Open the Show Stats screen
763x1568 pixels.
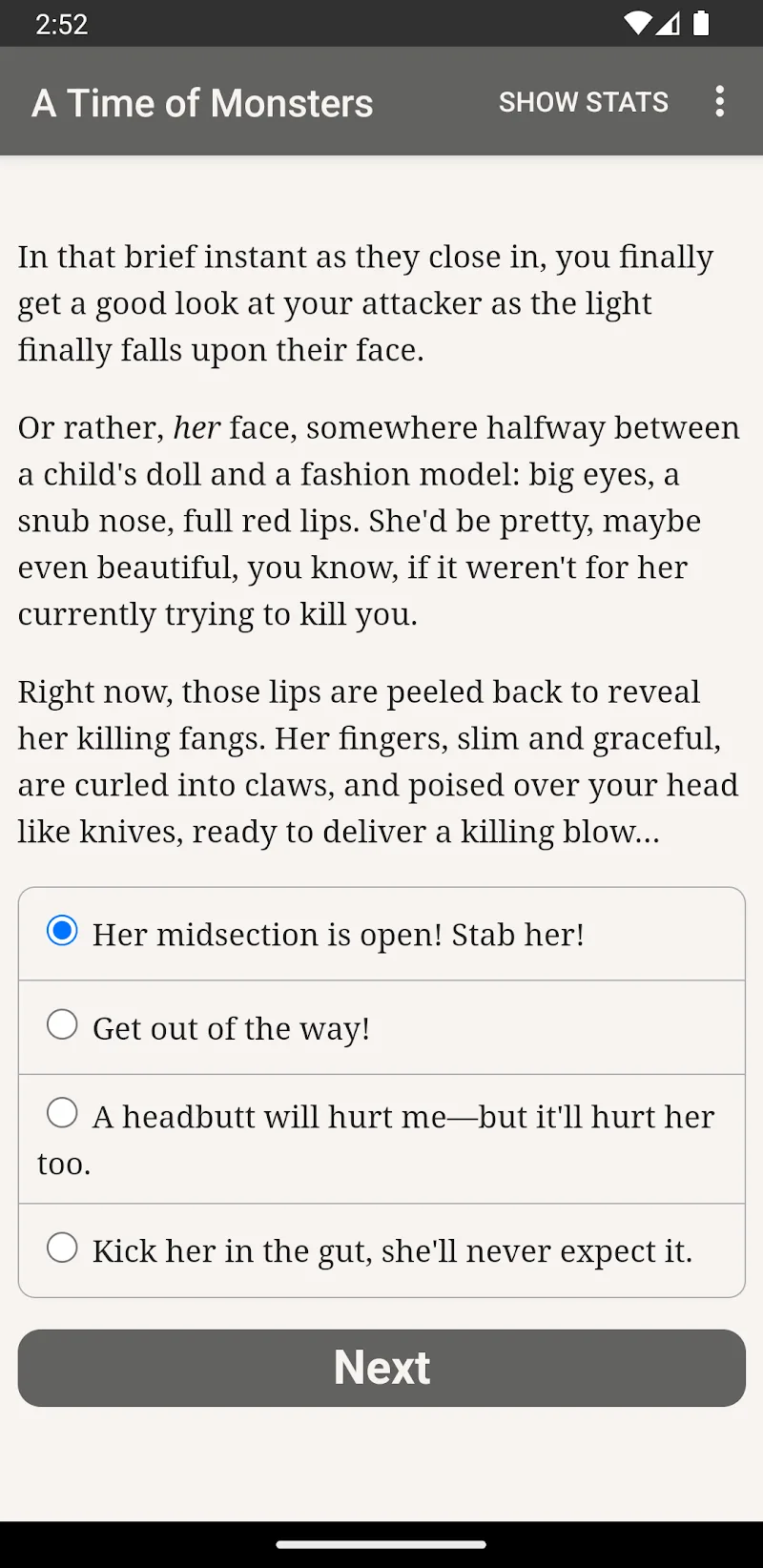click(583, 102)
